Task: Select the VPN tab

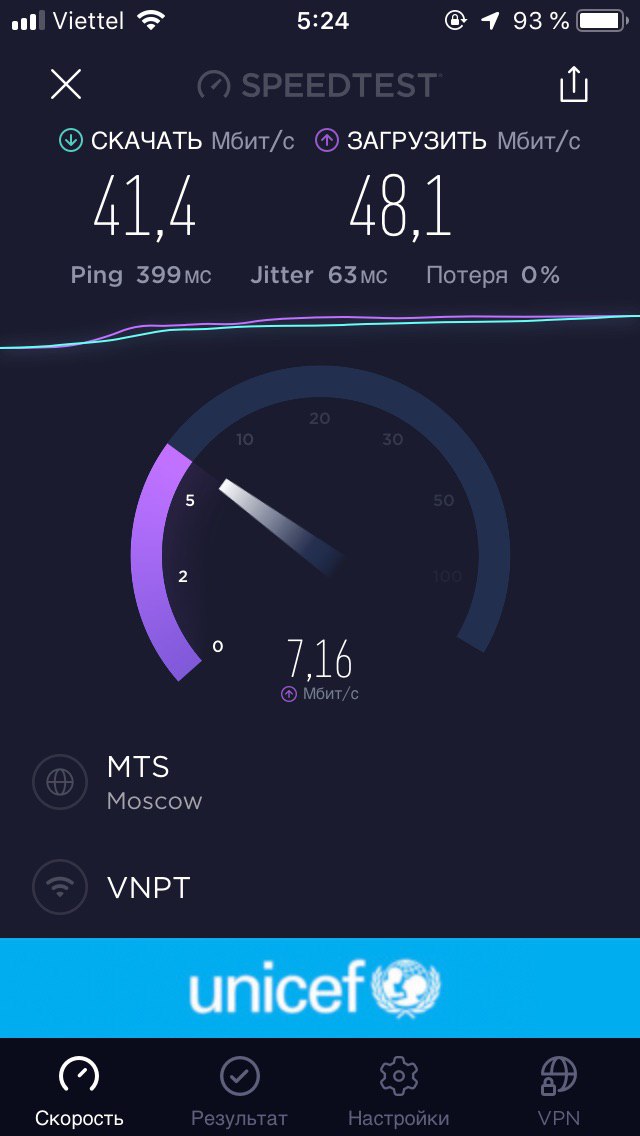Action: click(x=558, y=1091)
